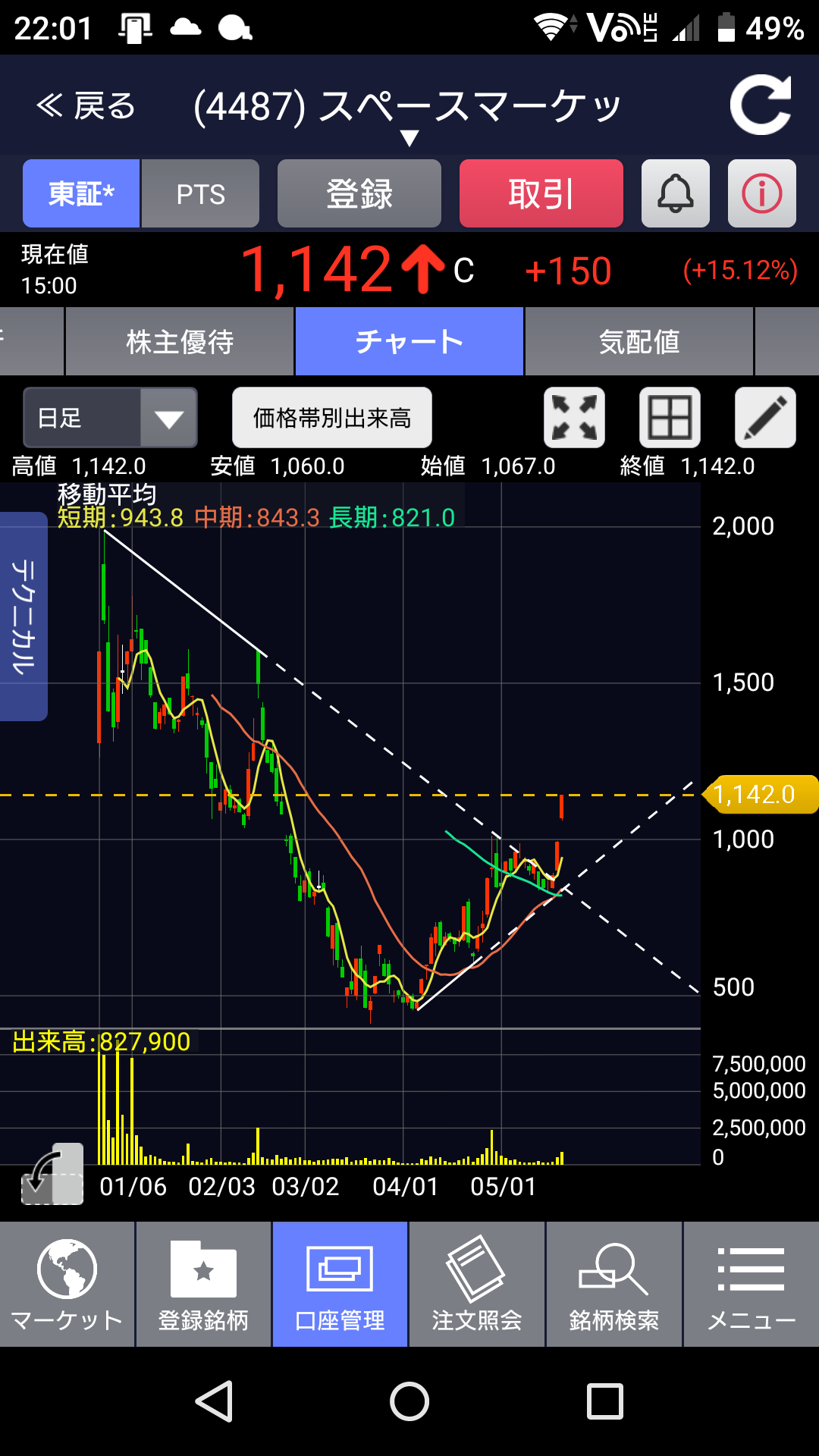Screen dimensions: 819x1456
Task: Open 注文照会 order inquiry
Action: pyautogui.click(x=476, y=1285)
